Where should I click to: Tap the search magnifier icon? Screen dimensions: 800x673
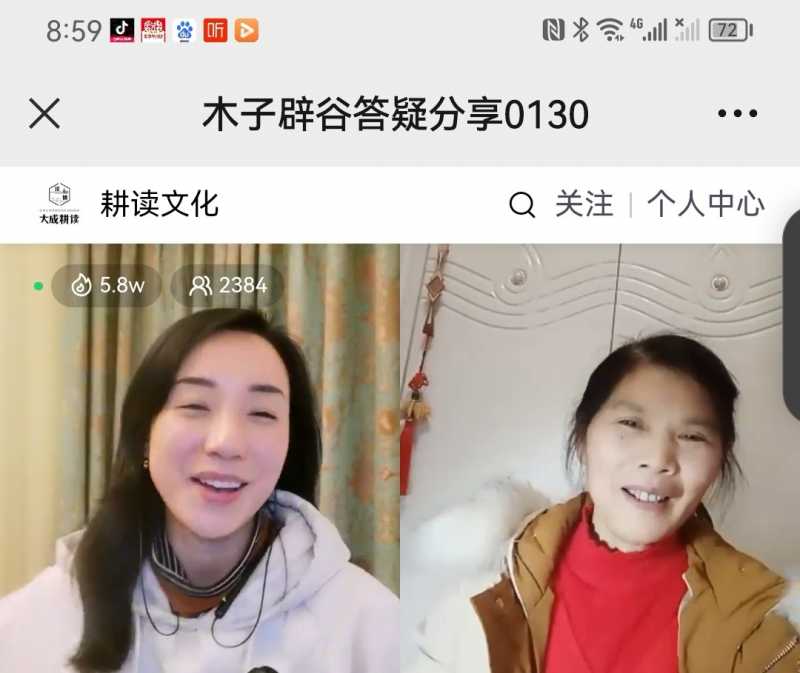click(x=522, y=205)
